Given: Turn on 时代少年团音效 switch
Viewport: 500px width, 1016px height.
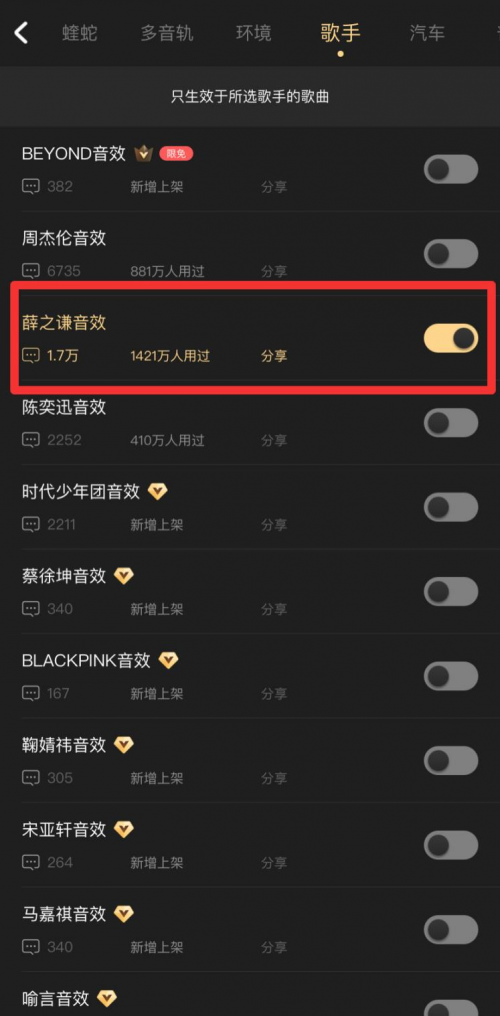Looking at the screenshot, I should (451, 507).
